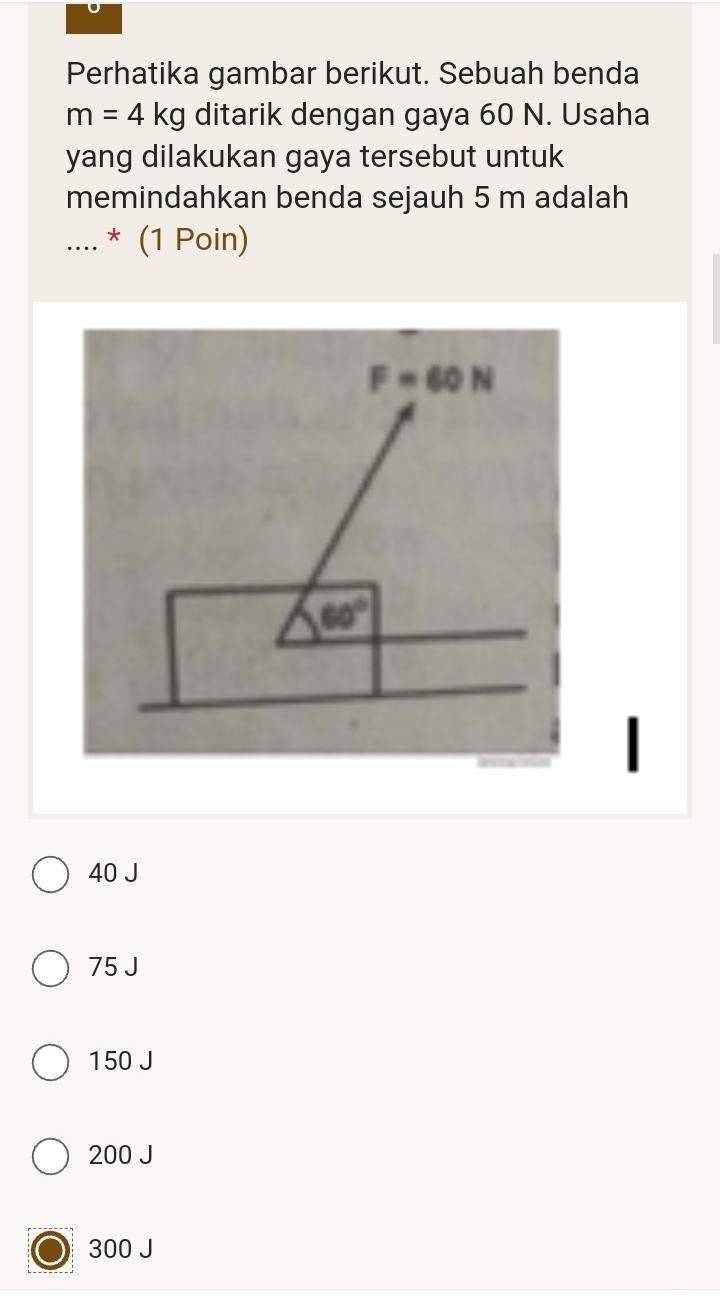The image size is (720, 1299).
Task: Pick 150 J as the answer
Action: (51, 1061)
